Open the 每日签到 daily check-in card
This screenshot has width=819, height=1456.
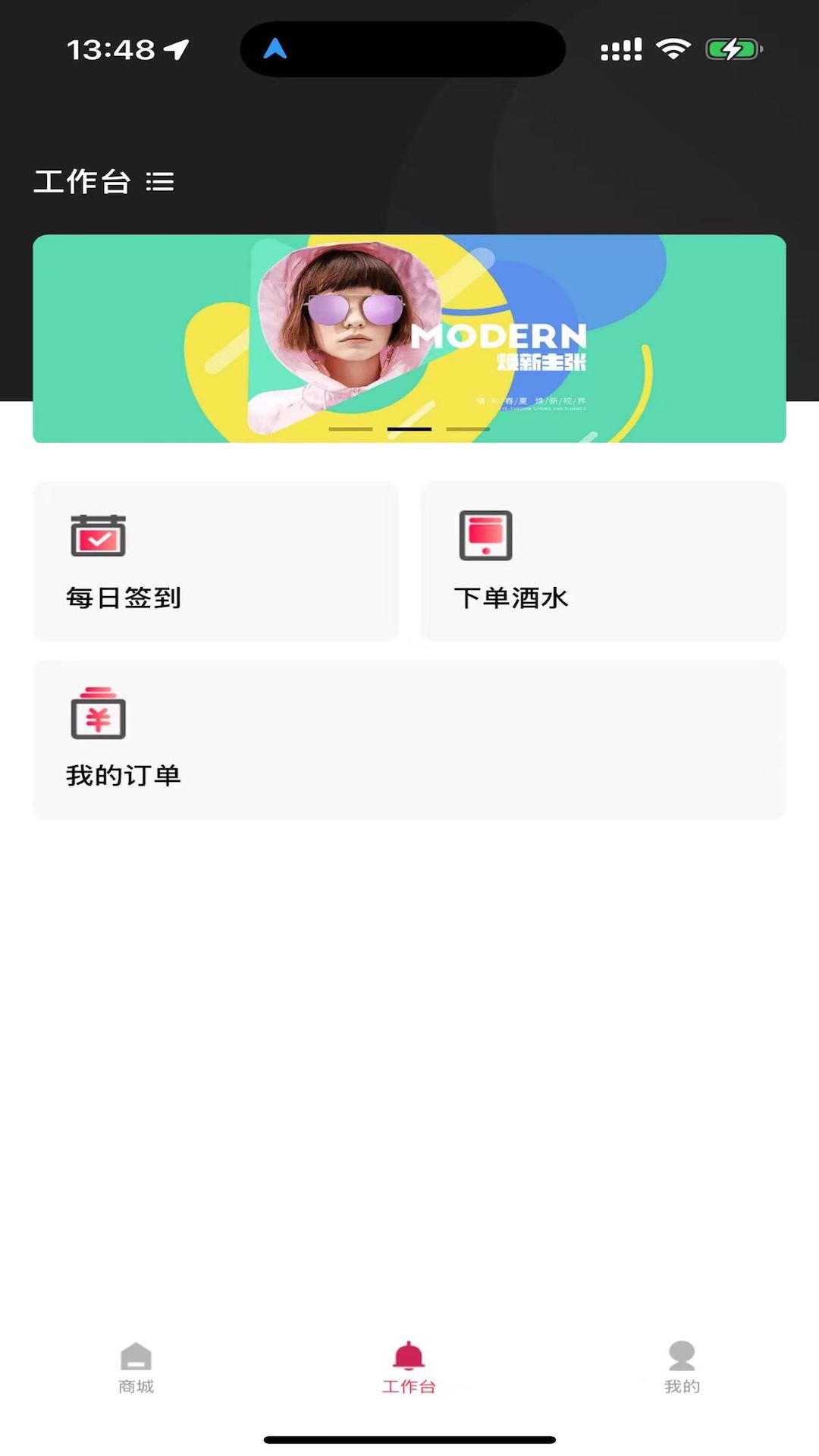click(215, 561)
